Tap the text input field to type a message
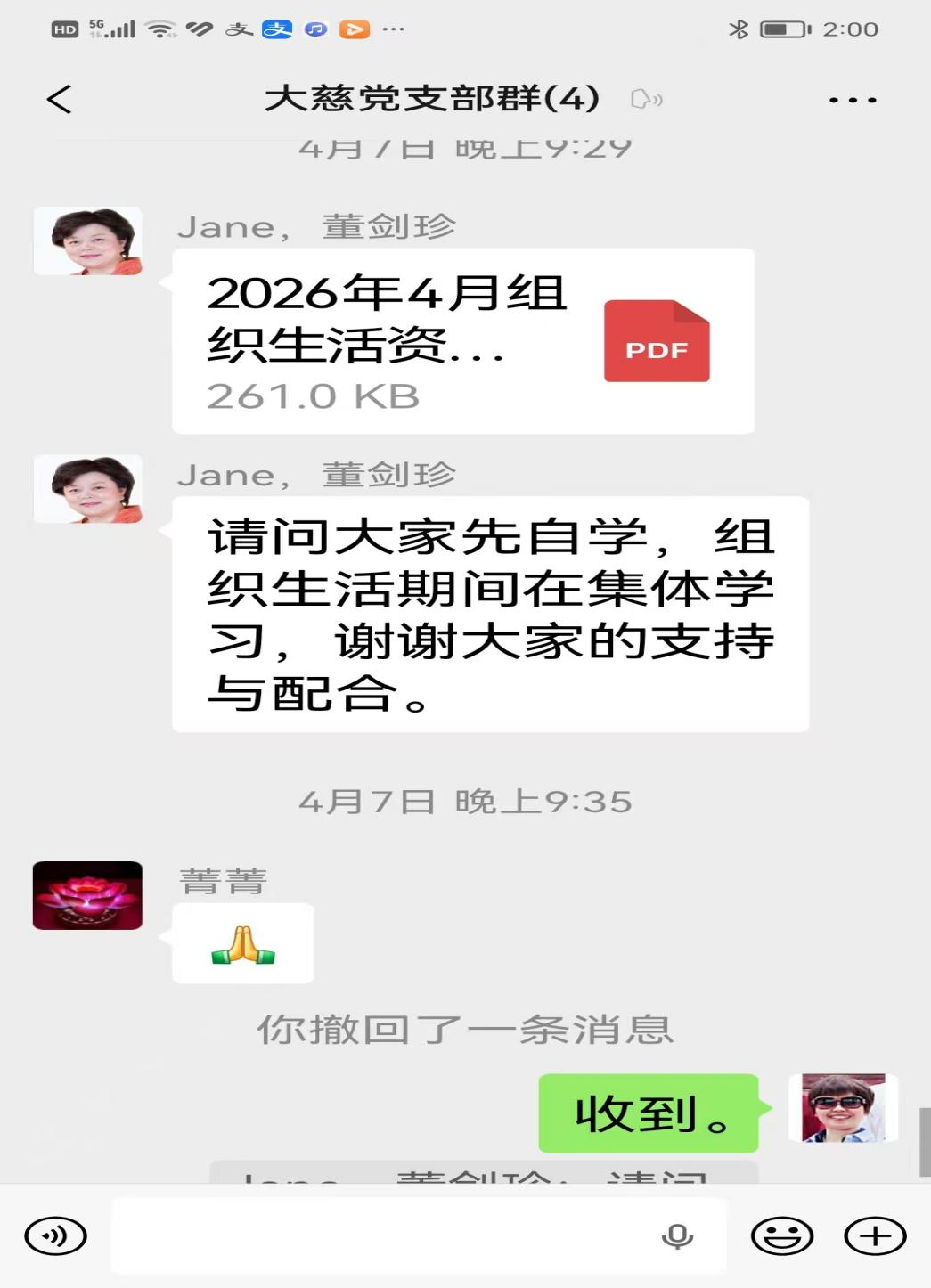The image size is (931, 1288). tap(374, 1235)
